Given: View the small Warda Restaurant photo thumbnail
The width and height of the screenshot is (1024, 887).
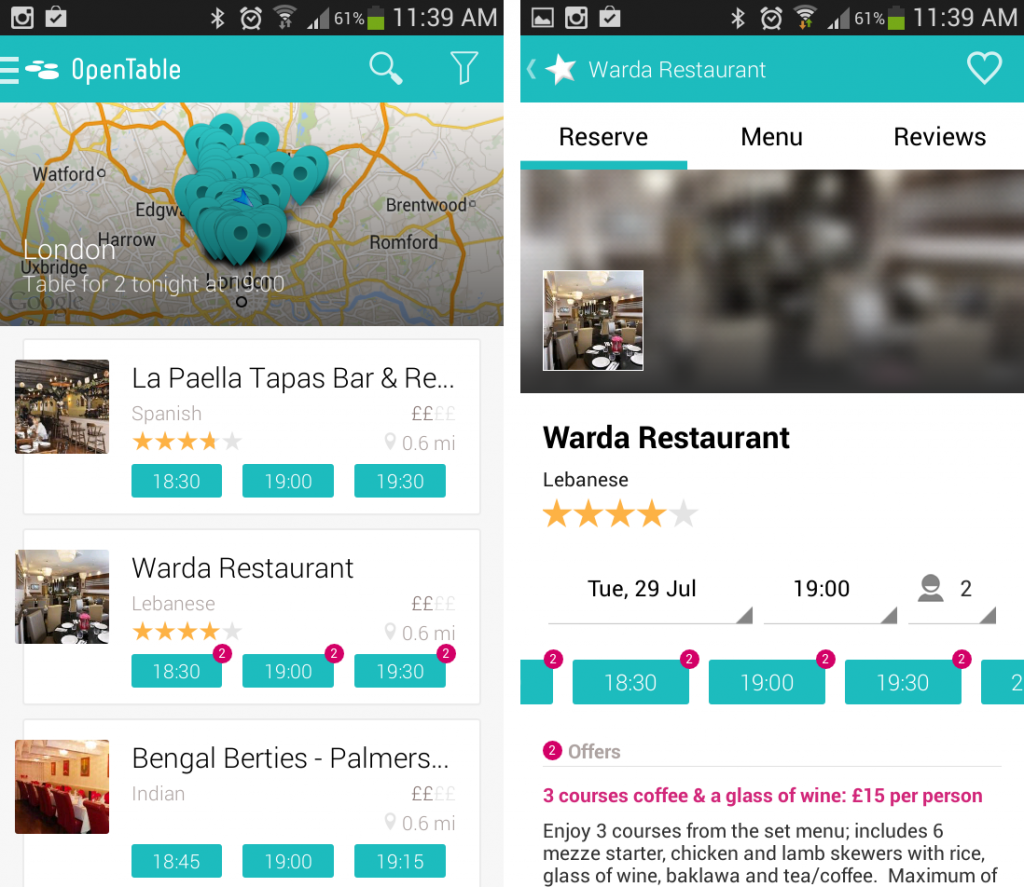Looking at the screenshot, I should [593, 321].
